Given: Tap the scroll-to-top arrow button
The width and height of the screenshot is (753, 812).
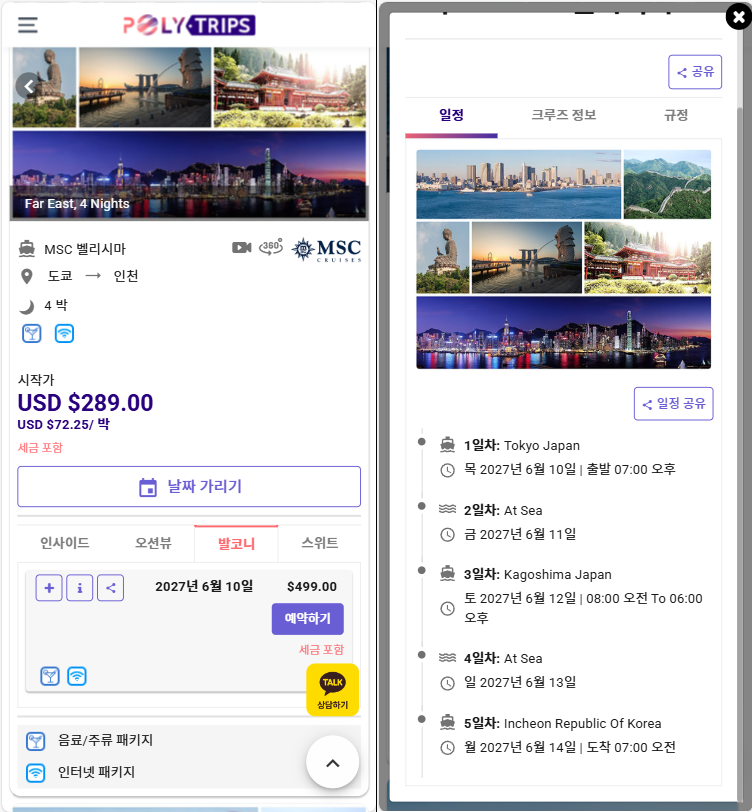Looking at the screenshot, I should tap(332, 762).
